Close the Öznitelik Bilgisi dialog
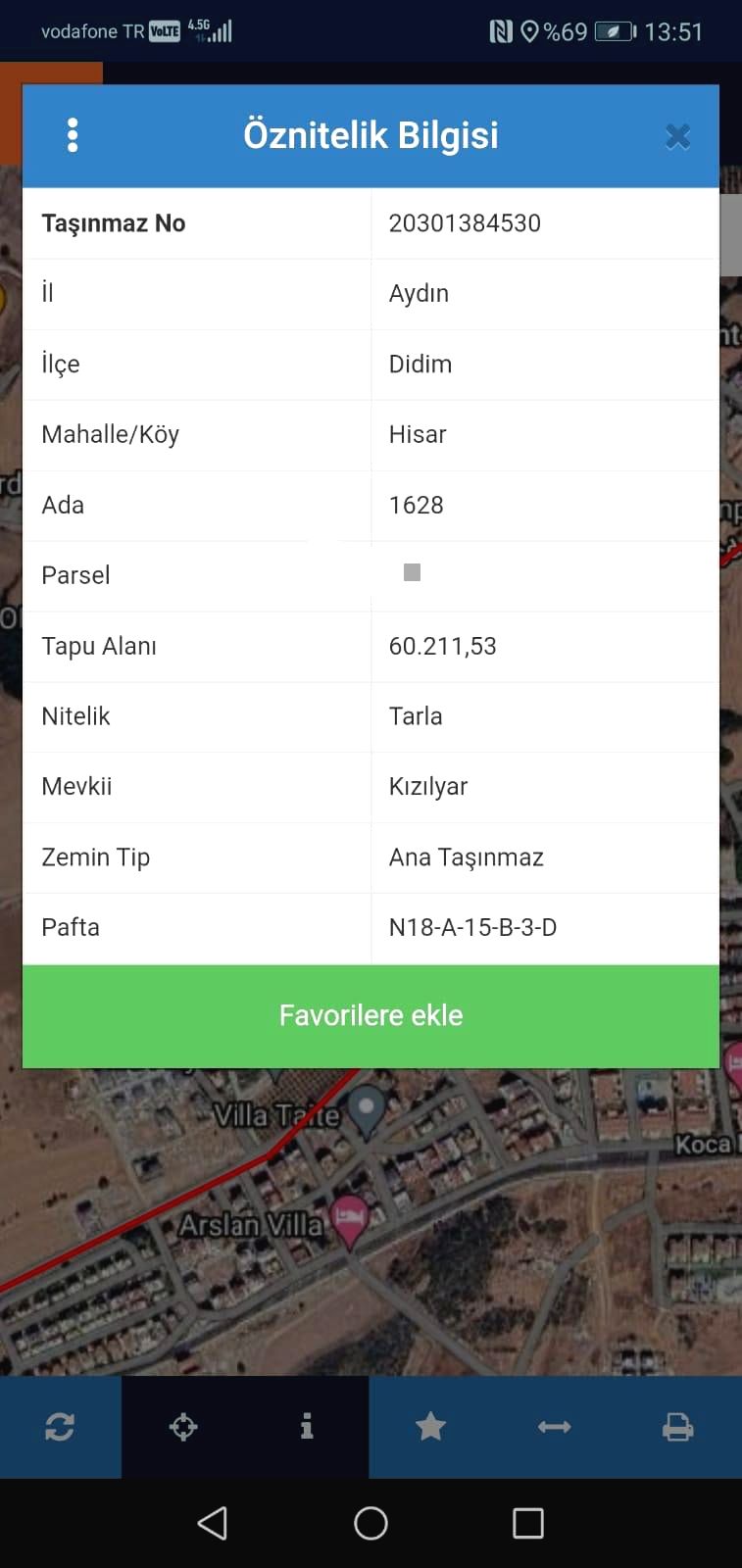742x1568 pixels. 677,136
